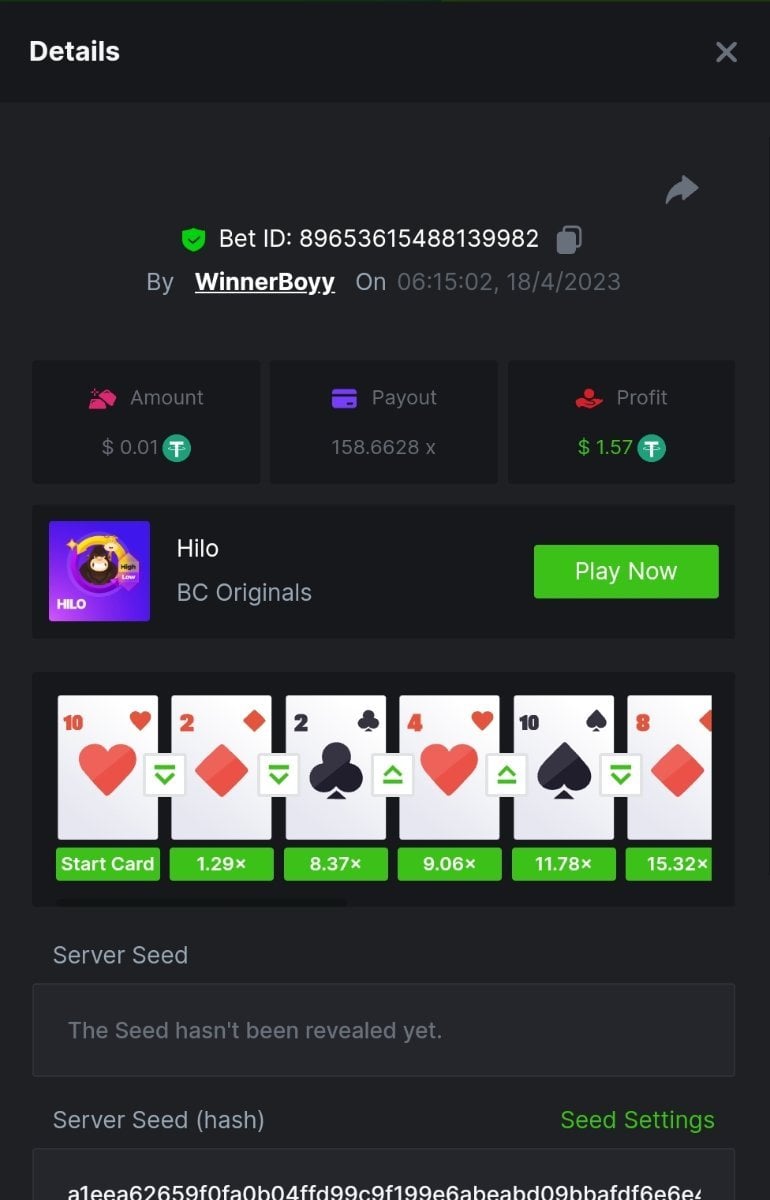Close the Details dialog

[x=726, y=52]
